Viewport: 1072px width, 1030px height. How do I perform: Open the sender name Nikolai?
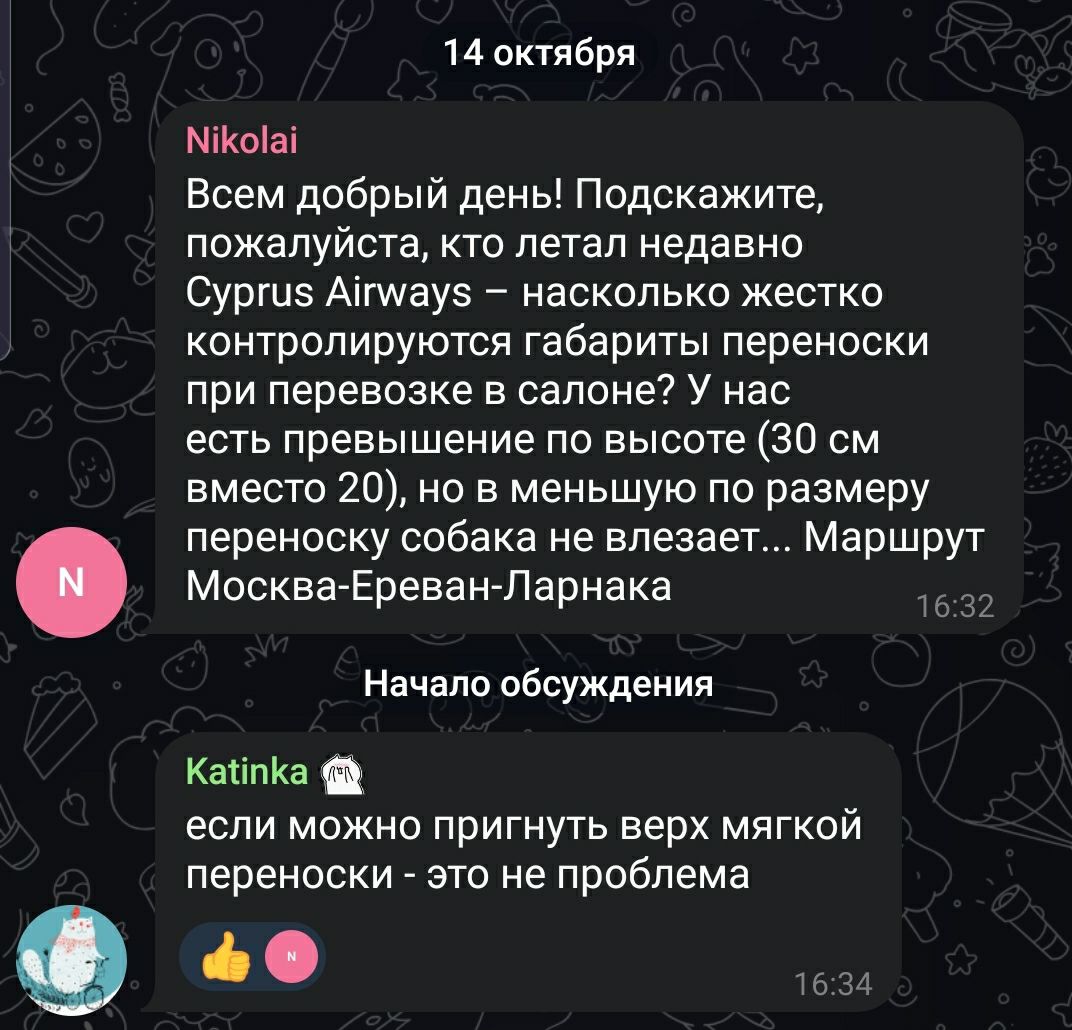coord(242,140)
